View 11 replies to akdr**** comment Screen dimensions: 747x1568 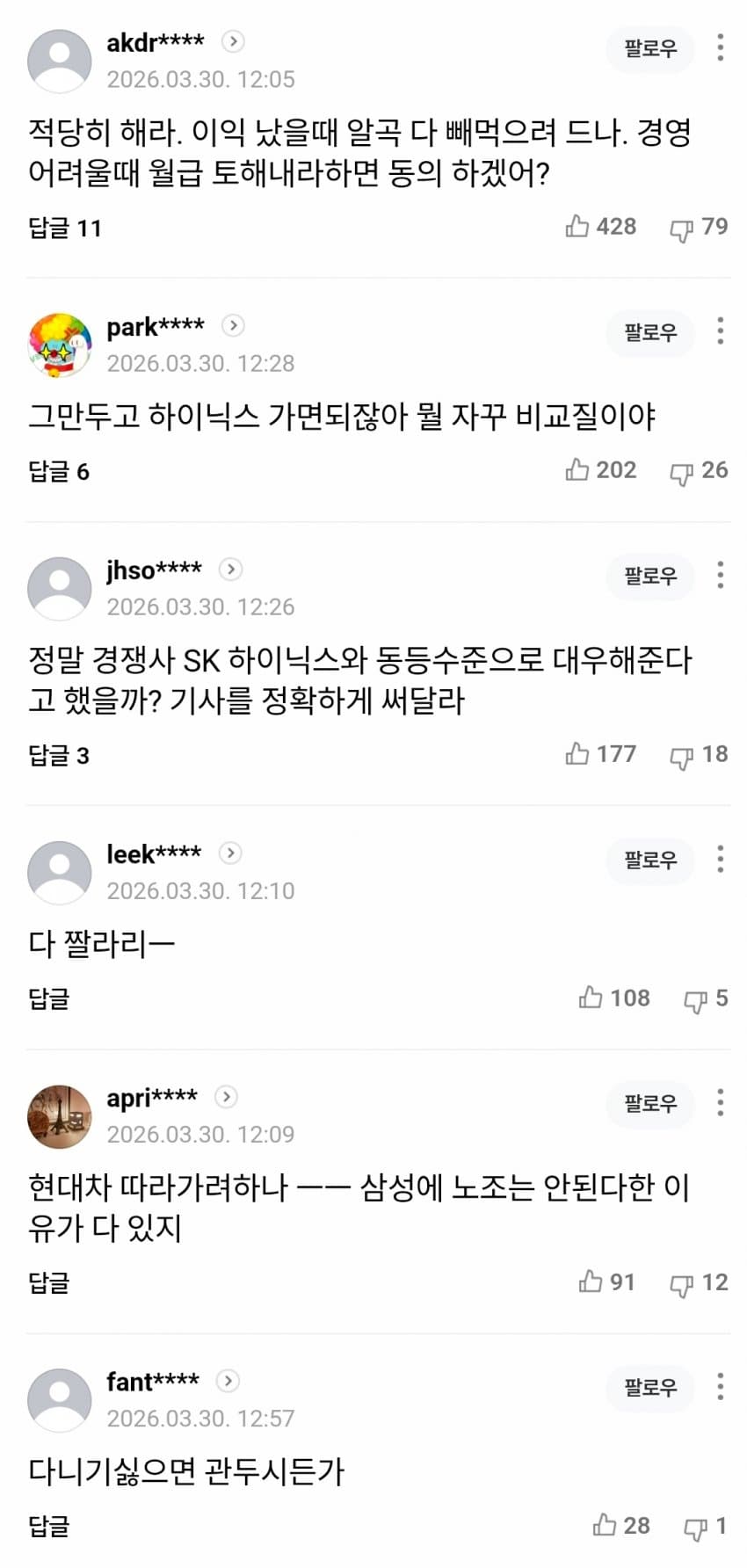tap(65, 229)
